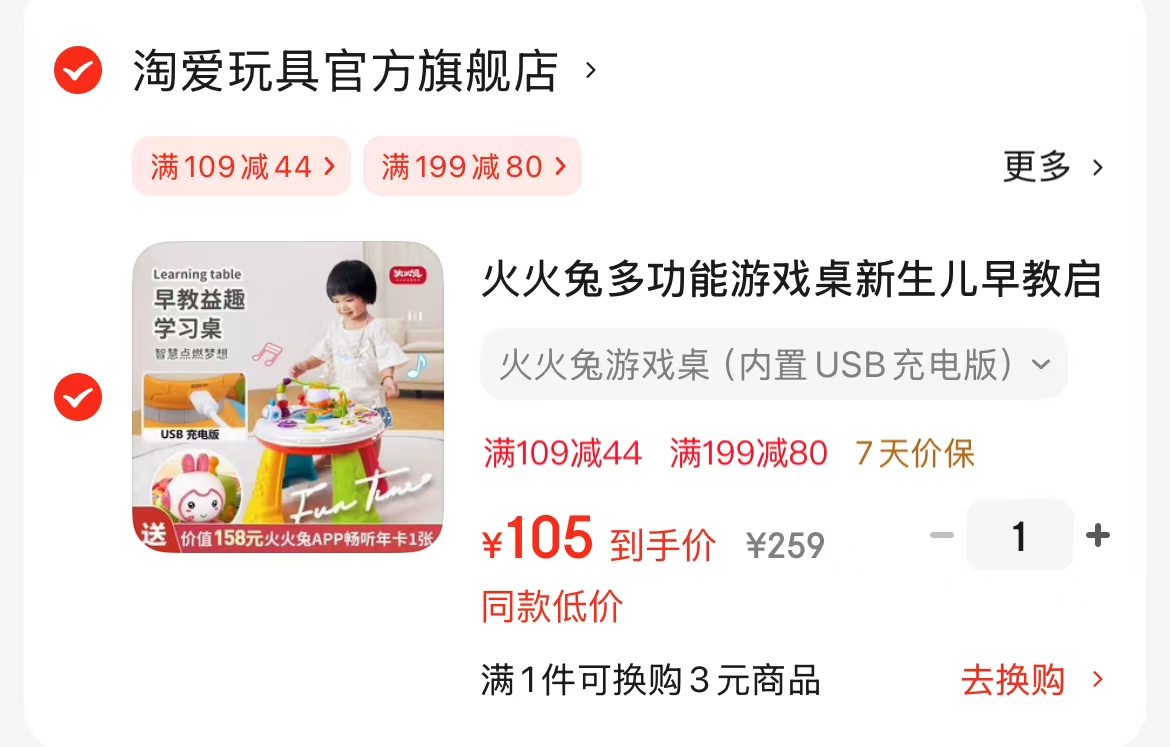1170x747 pixels.
Task: Tap the 满109减44 coupon chip
Action: point(241,166)
